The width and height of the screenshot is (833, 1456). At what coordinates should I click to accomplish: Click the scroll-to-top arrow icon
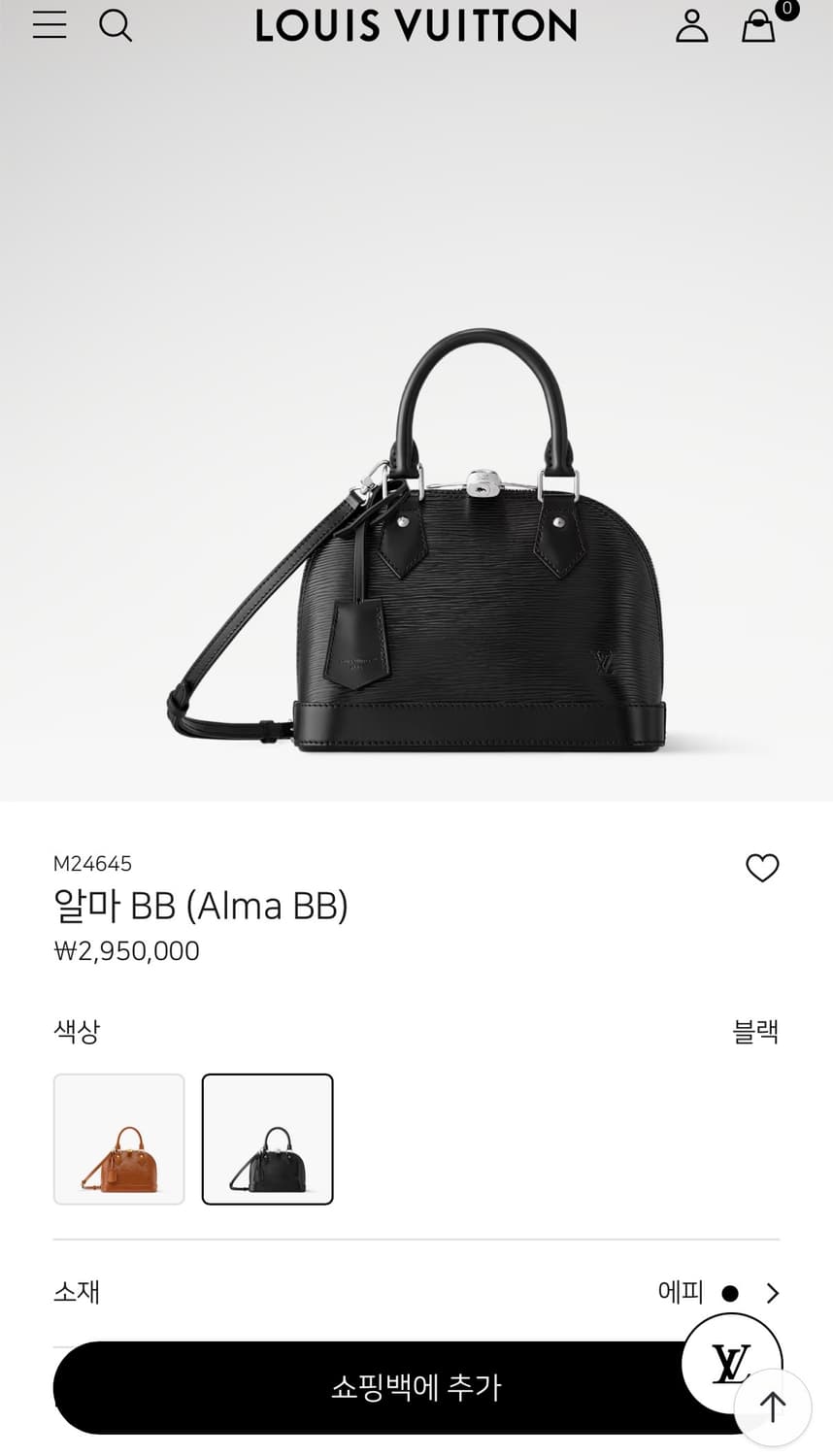772,1406
